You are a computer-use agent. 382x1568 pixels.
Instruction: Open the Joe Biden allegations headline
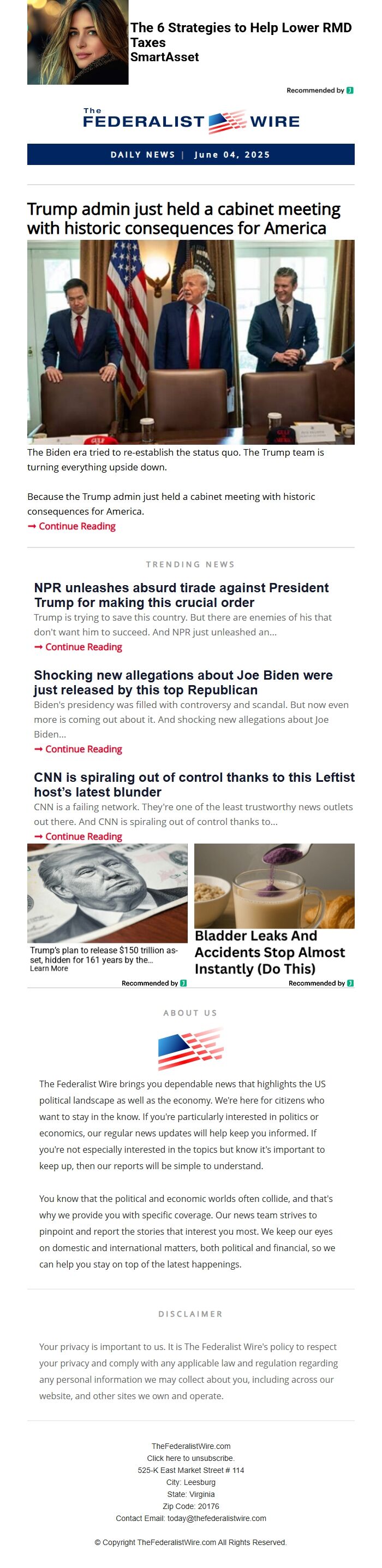click(x=182, y=682)
